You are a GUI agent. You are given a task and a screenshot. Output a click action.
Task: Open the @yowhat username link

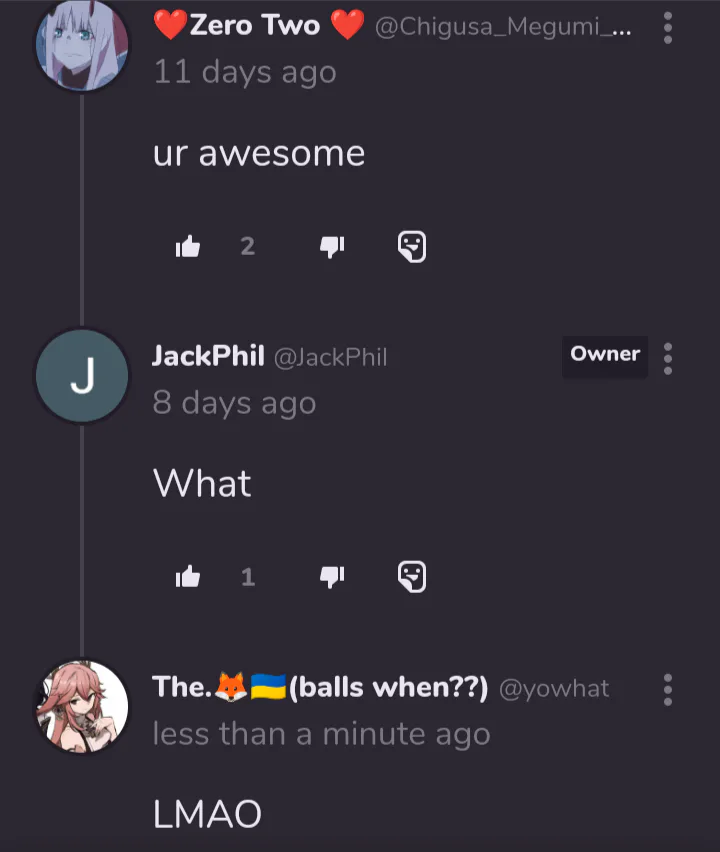pyautogui.click(x=553, y=689)
